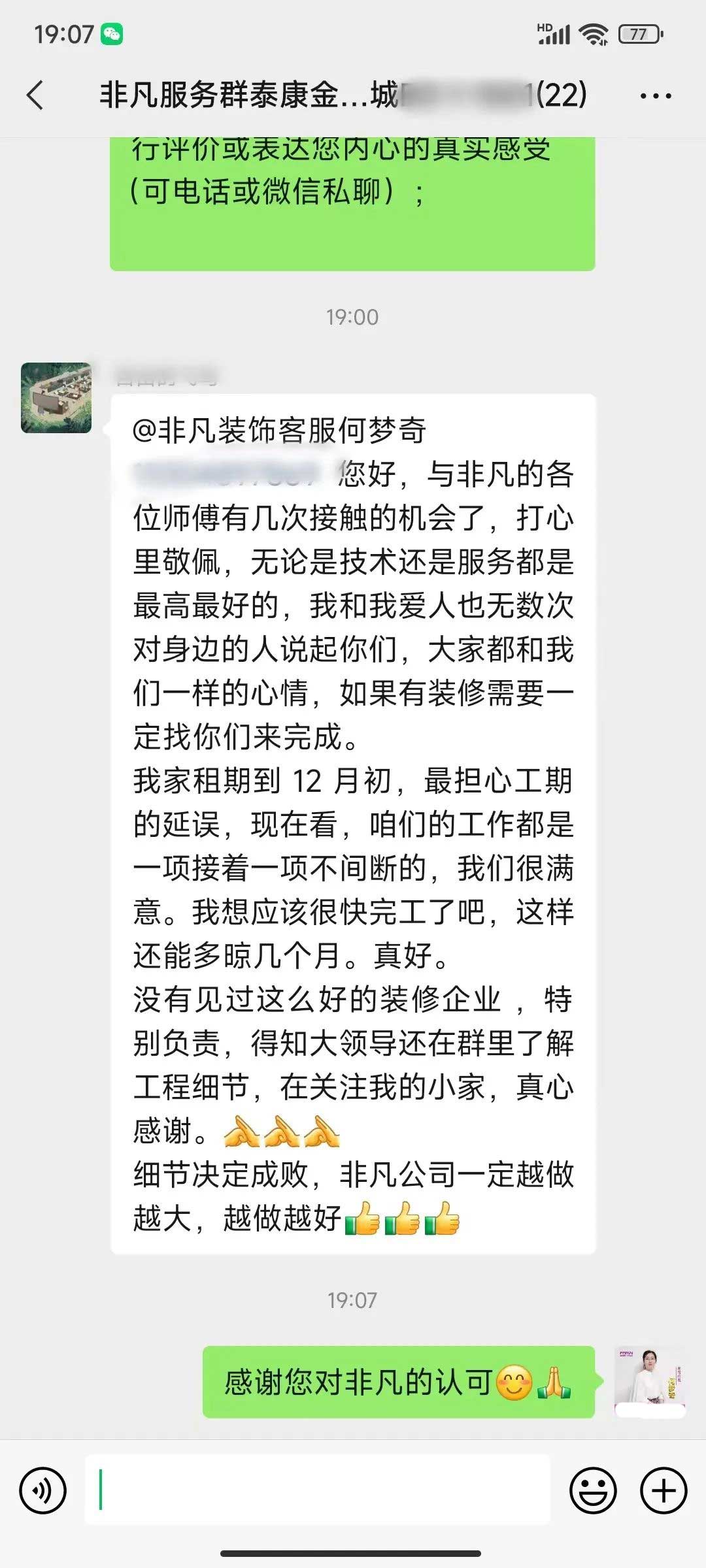The height and width of the screenshot is (1568, 706).
Task: Tap the message text field
Action: (318, 1491)
